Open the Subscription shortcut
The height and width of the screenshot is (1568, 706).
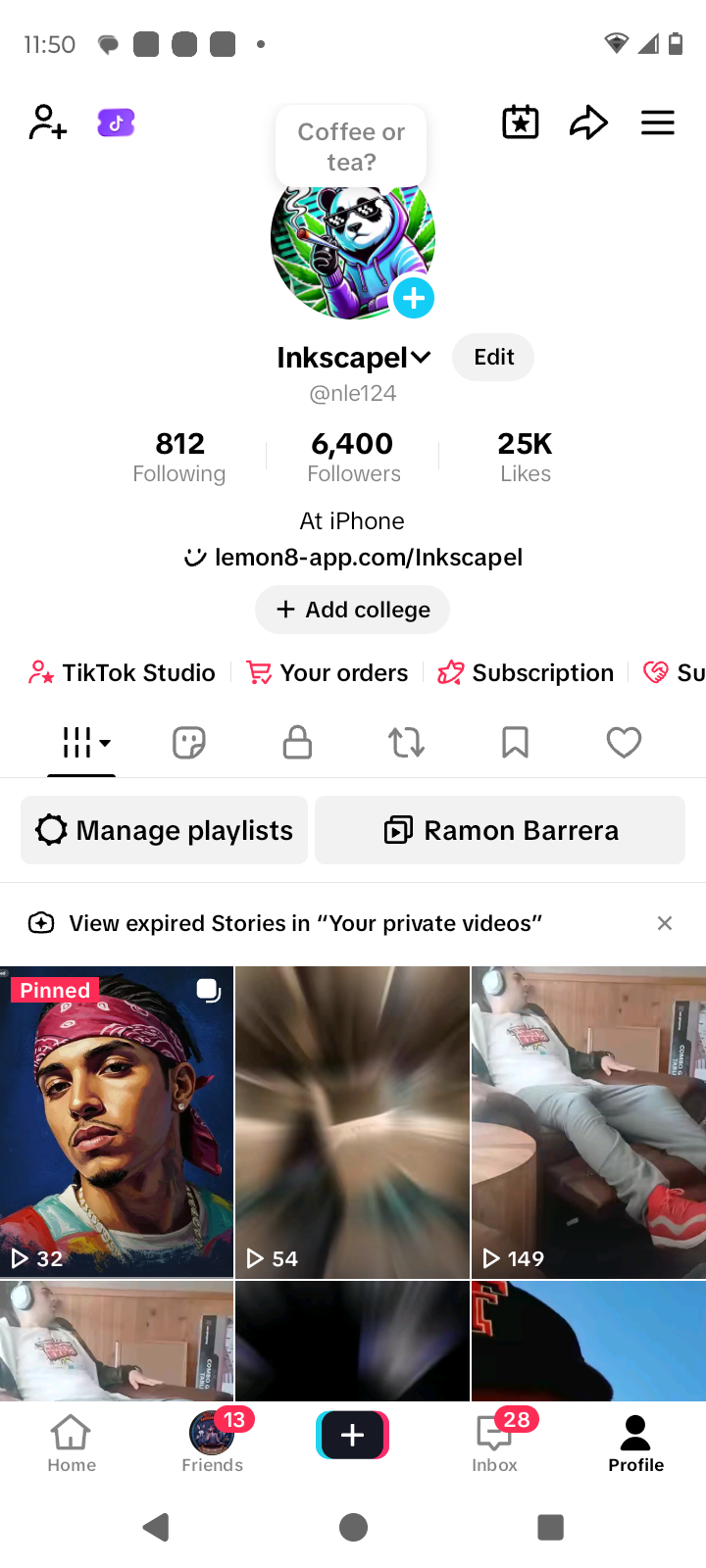click(527, 673)
